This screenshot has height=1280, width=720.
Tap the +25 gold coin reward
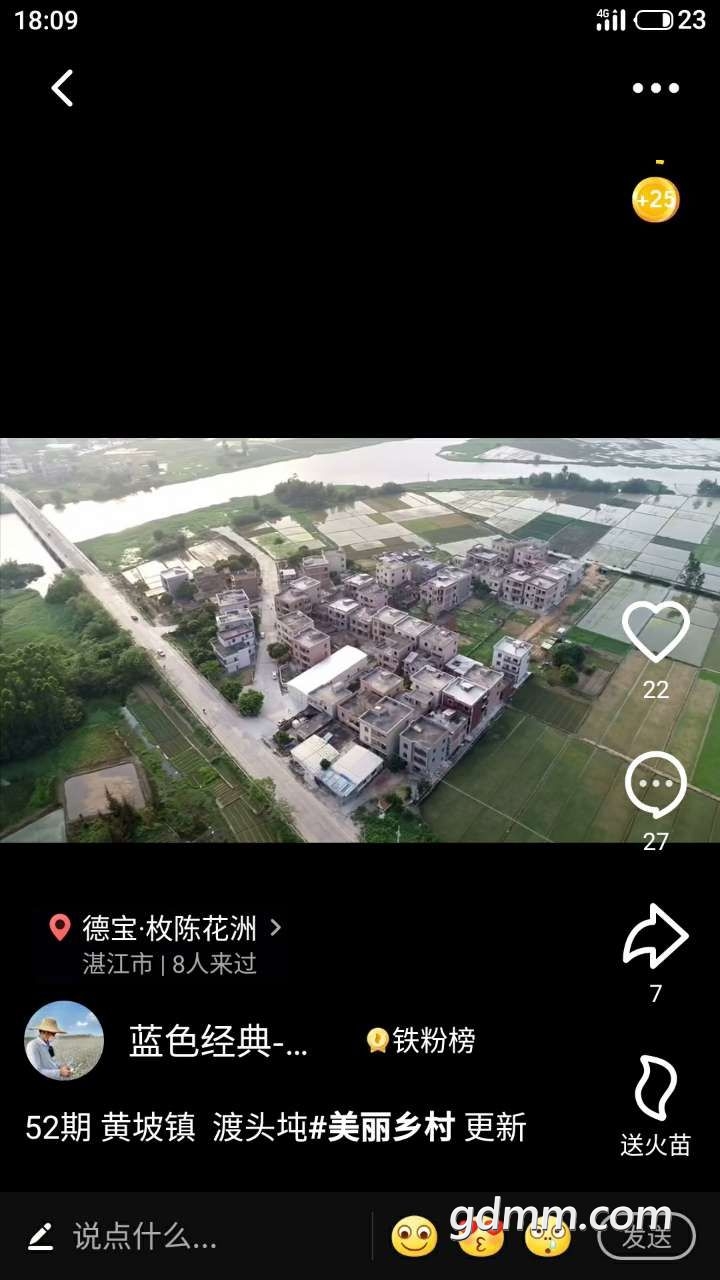click(x=655, y=199)
